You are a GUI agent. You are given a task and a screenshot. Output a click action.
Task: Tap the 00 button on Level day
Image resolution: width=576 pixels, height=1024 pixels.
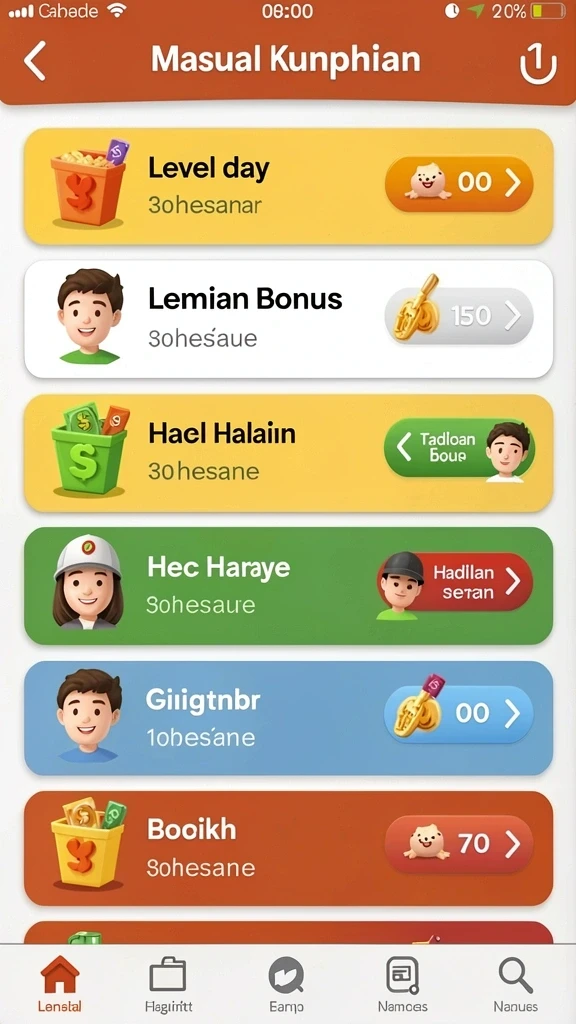coord(459,184)
